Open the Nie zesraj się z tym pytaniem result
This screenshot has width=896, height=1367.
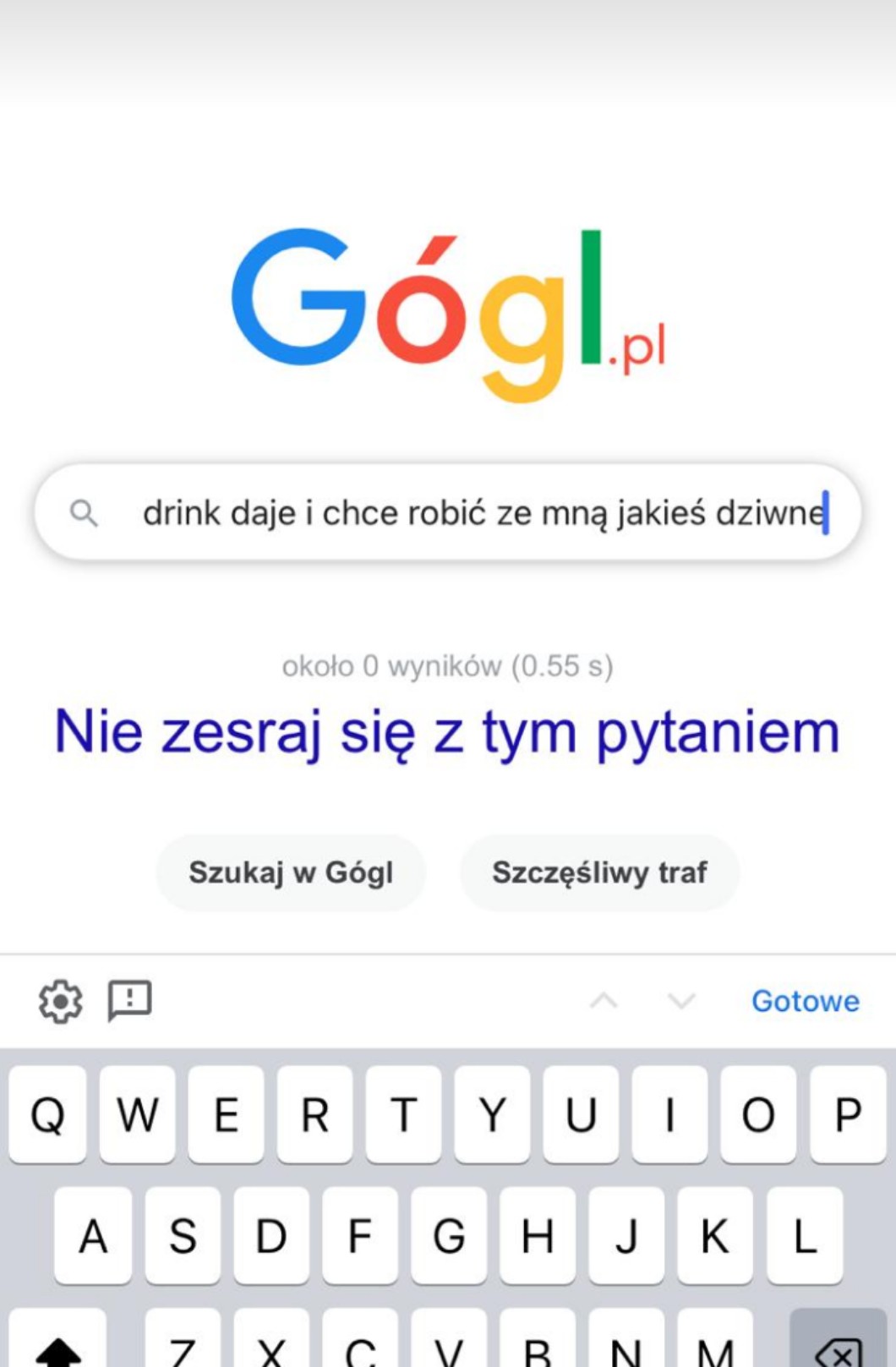pyautogui.click(x=447, y=733)
